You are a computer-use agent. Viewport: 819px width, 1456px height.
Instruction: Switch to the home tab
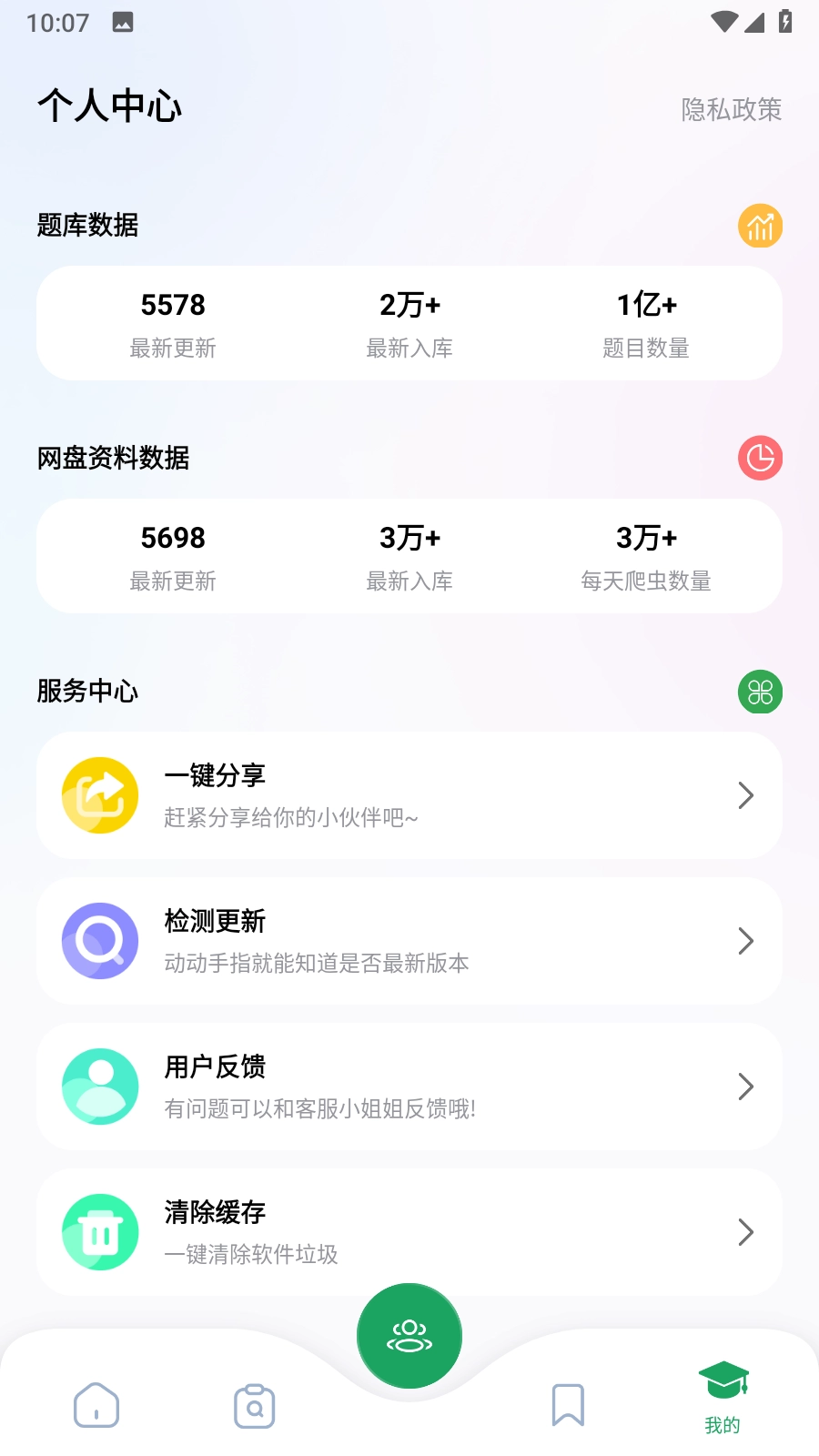[x=96, y=1405]
